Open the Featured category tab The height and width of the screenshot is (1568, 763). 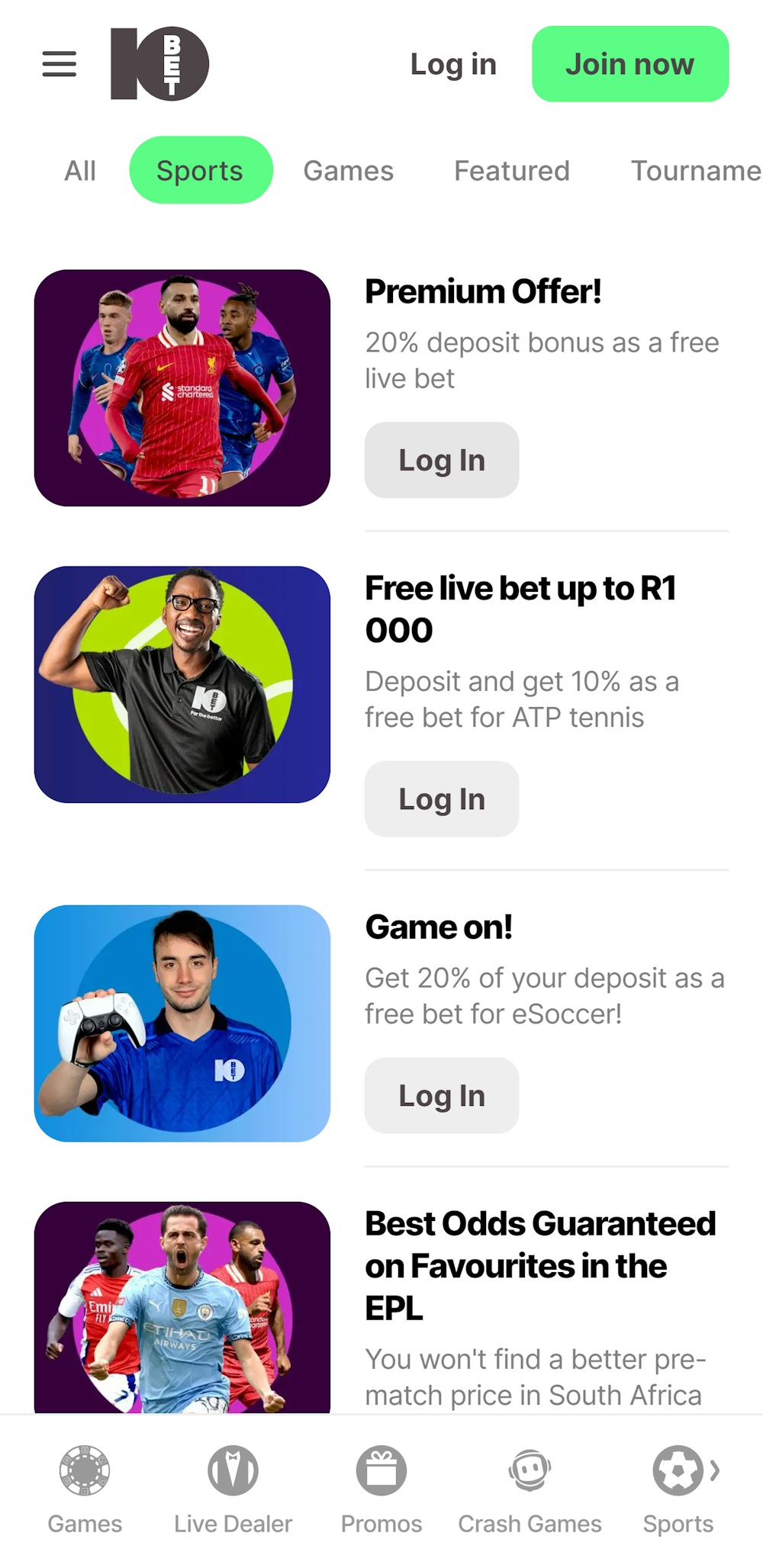point(511,170)
